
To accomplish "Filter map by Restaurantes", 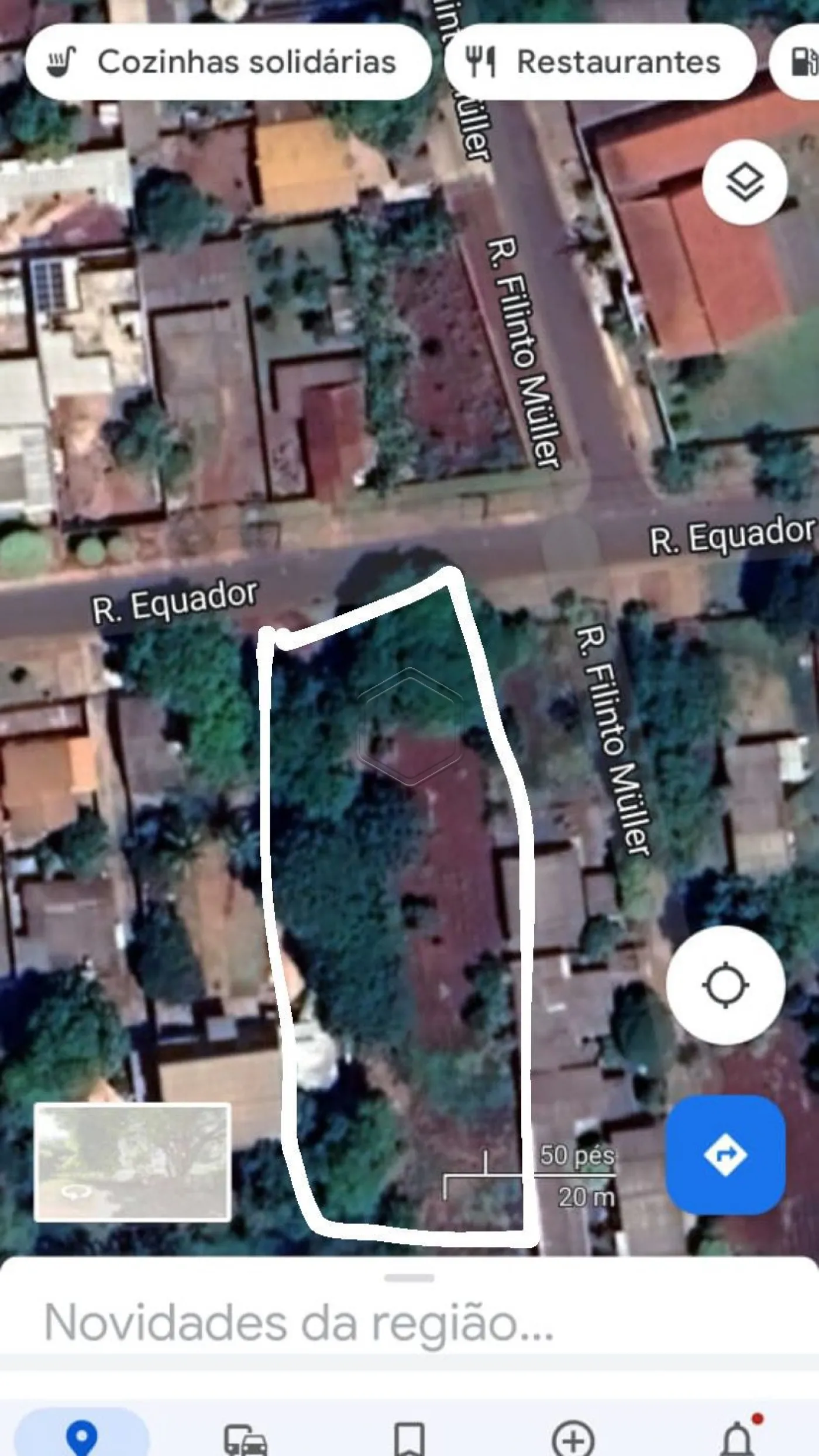I will click(x=599, y=62).
